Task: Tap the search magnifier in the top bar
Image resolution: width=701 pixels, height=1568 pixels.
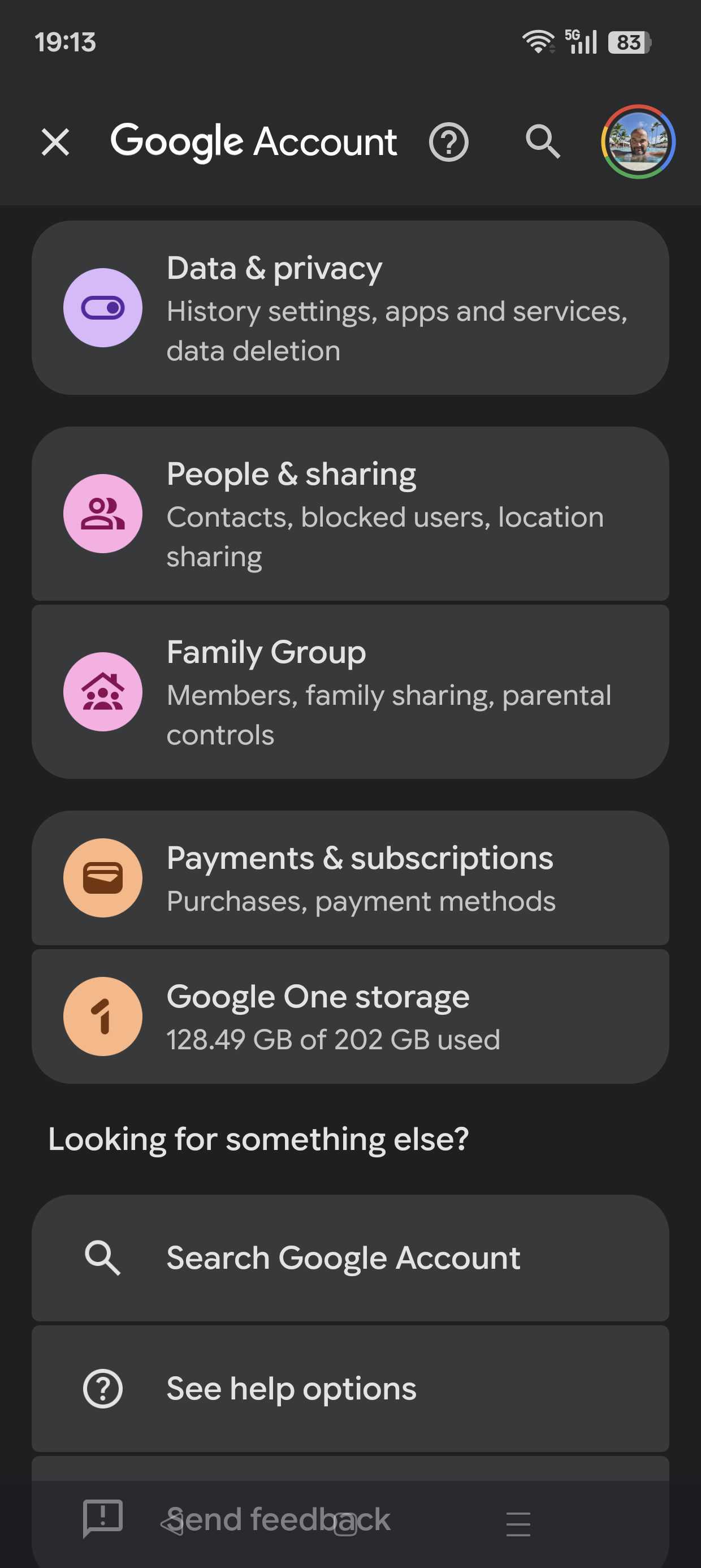Action: pos(542,142)
